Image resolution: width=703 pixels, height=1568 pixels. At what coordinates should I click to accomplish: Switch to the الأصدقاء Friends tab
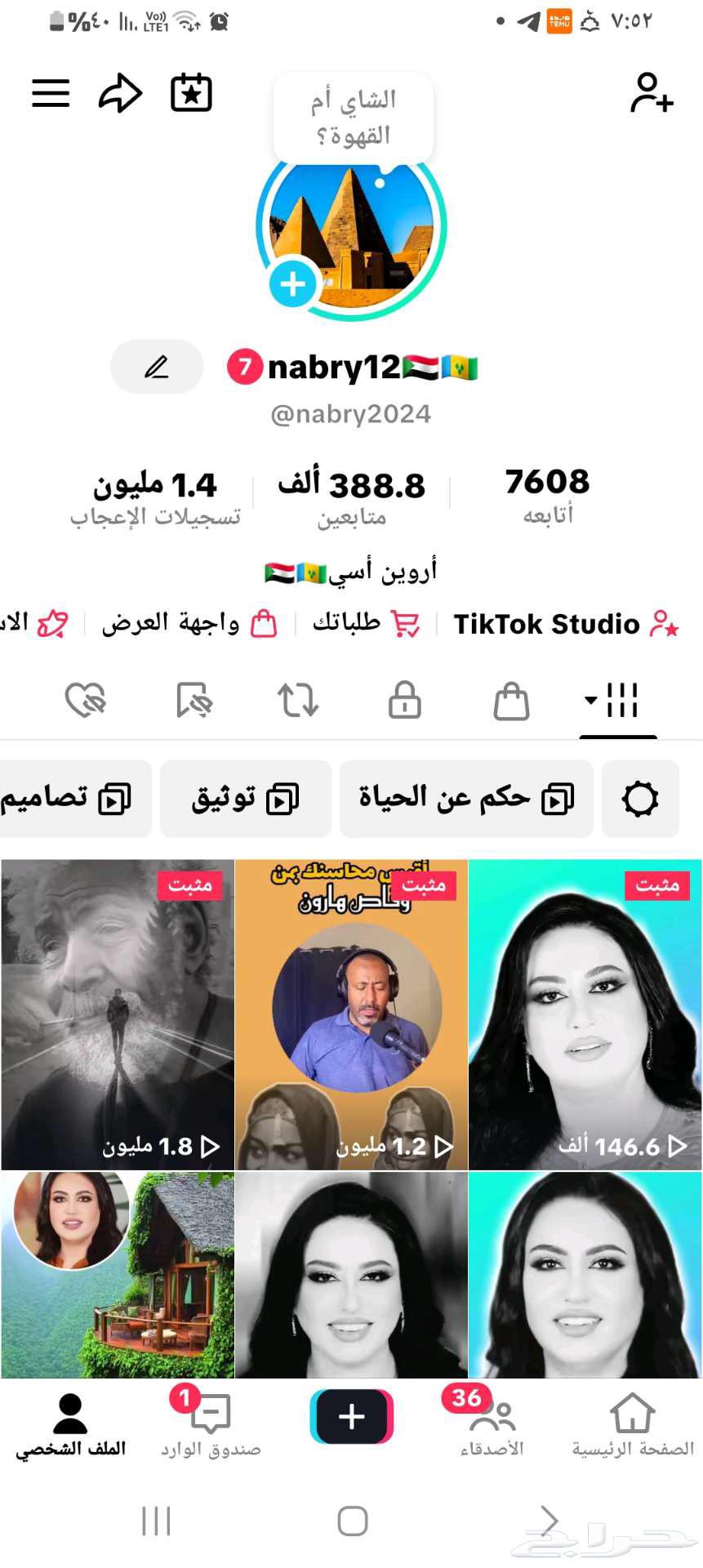(x=491, y=1433)
